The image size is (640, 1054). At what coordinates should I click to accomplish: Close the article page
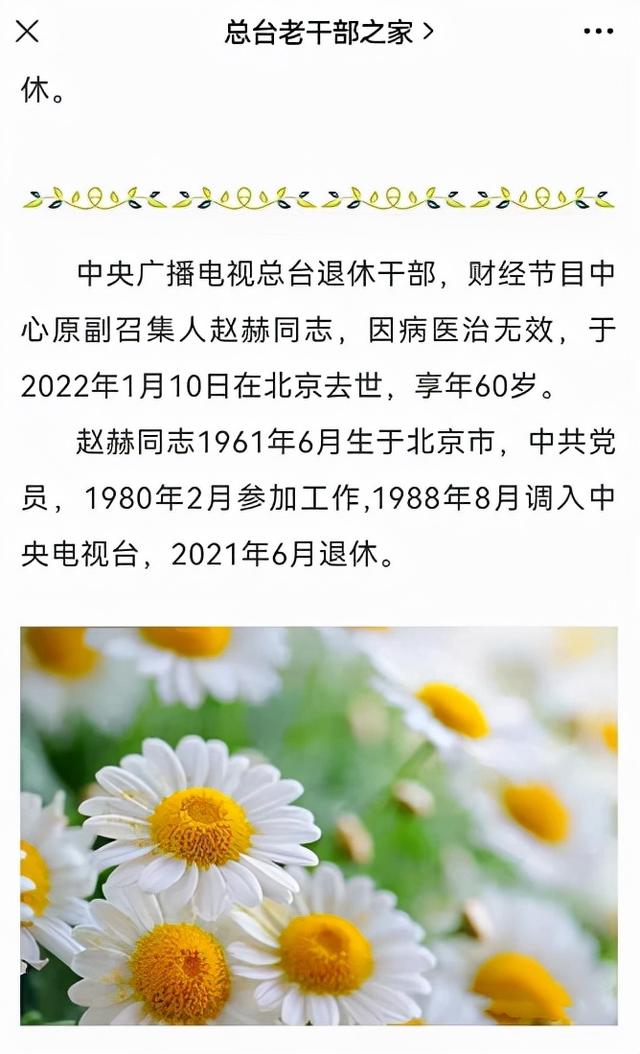pyautogui.click(x=27, y=32)
